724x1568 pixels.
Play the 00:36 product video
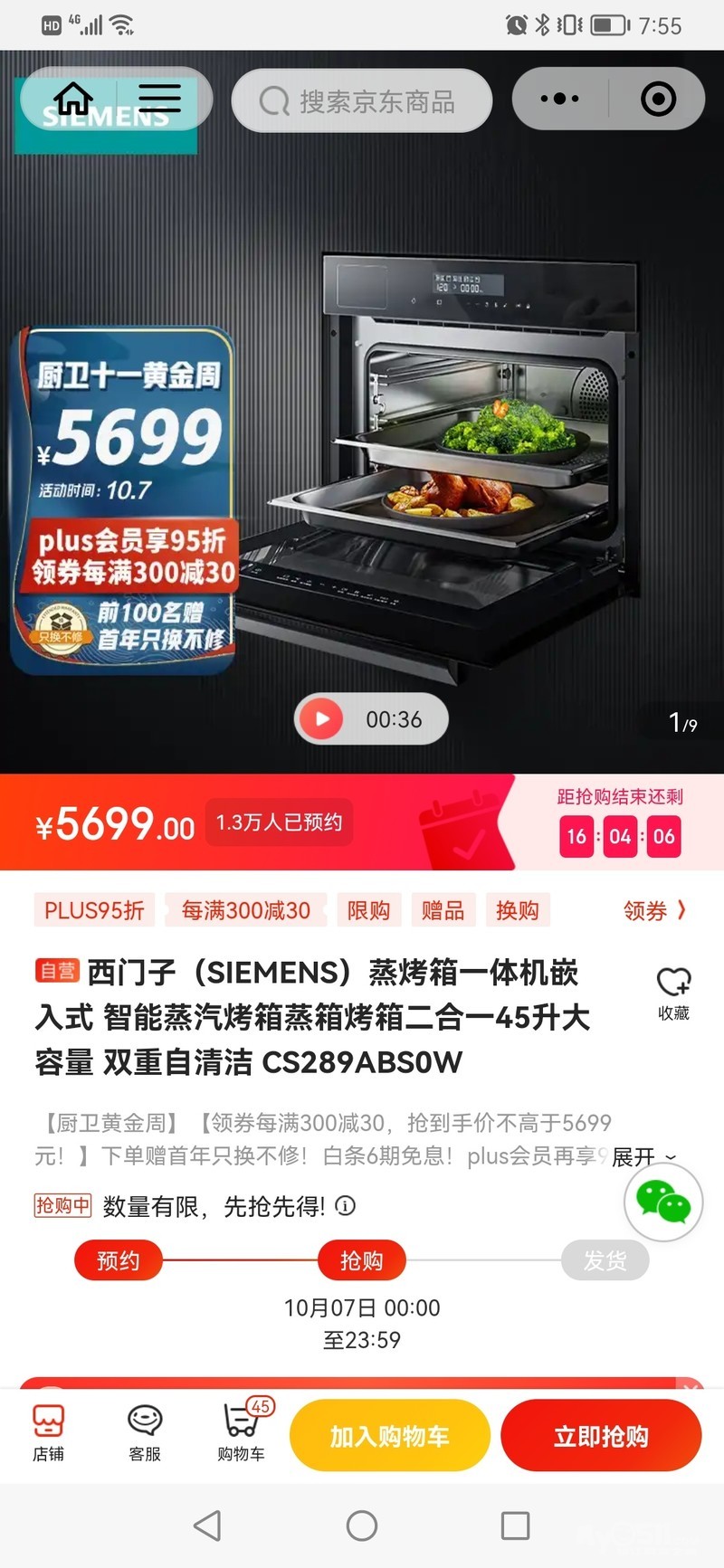pos(321,719)
